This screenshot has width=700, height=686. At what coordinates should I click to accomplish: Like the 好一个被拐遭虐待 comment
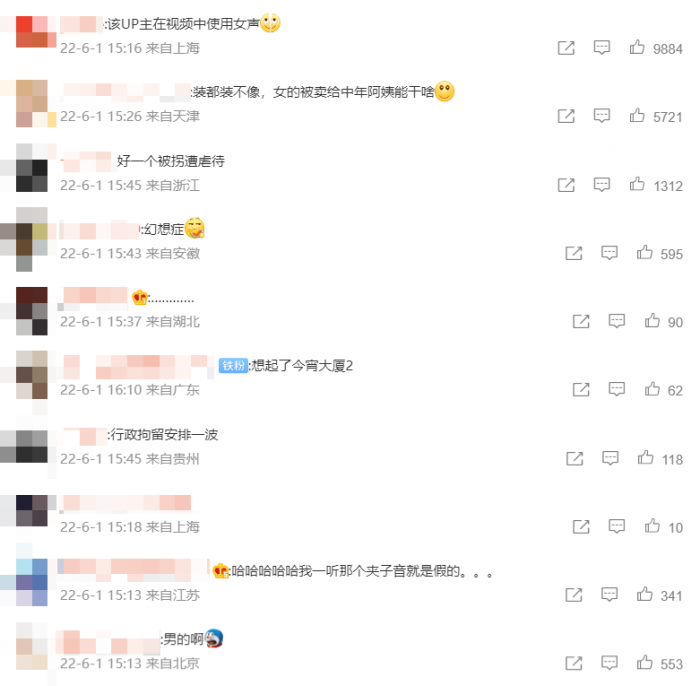click(637, 185)
